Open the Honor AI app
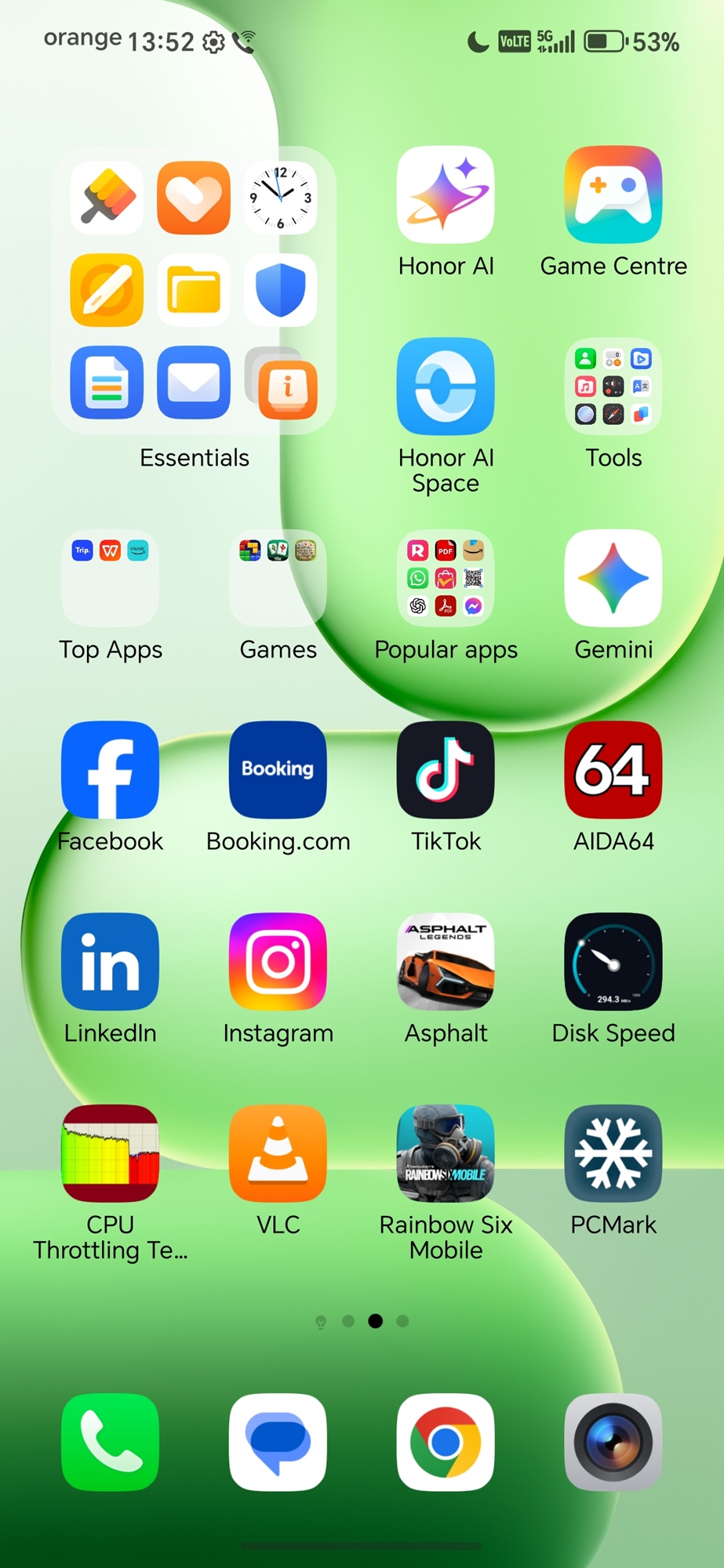724x1568 pixels. 446,195
